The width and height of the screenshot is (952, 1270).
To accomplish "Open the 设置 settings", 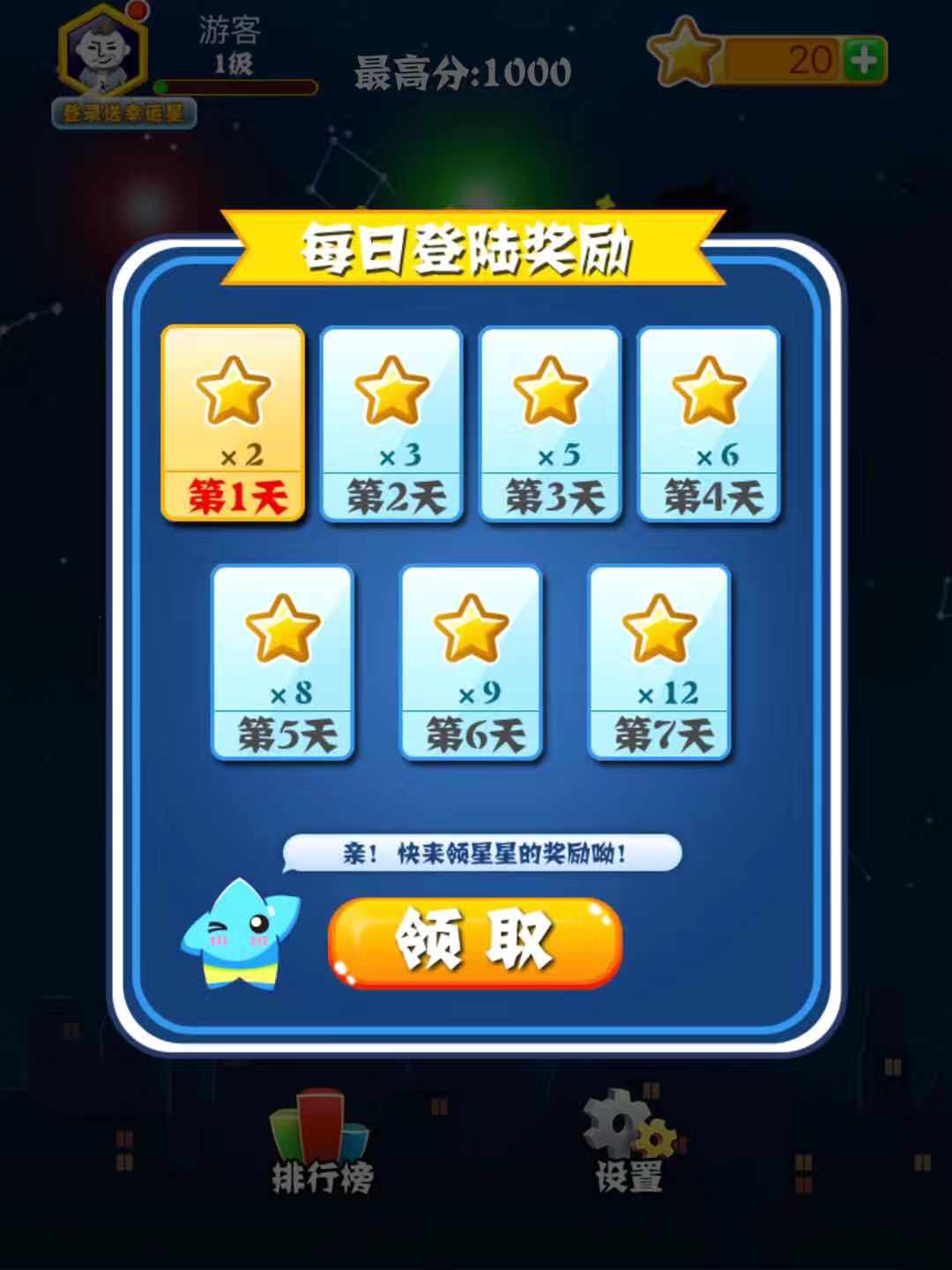I will (x=628, y=1143).
